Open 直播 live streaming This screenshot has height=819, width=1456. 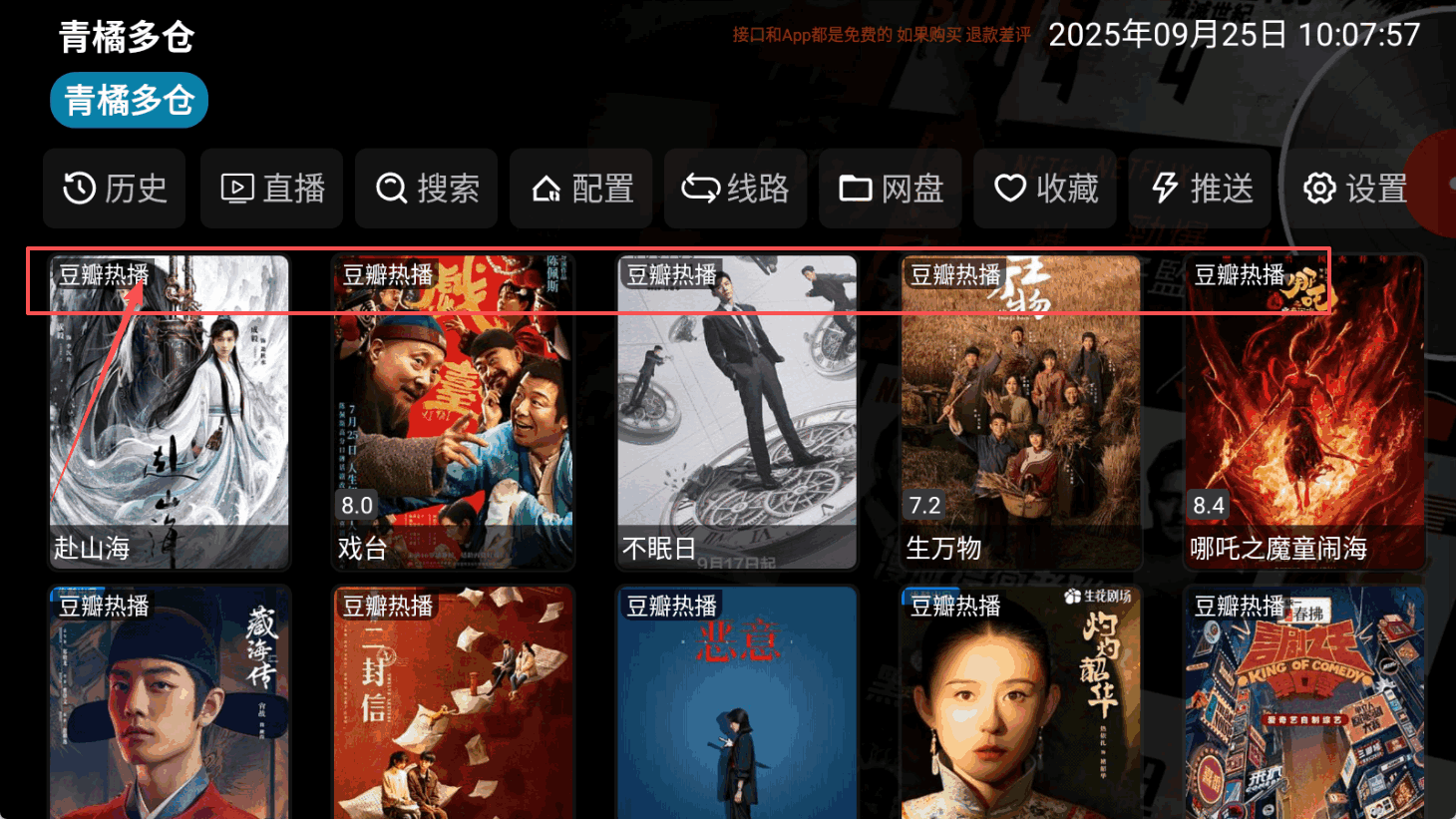[x=271, y=189]
